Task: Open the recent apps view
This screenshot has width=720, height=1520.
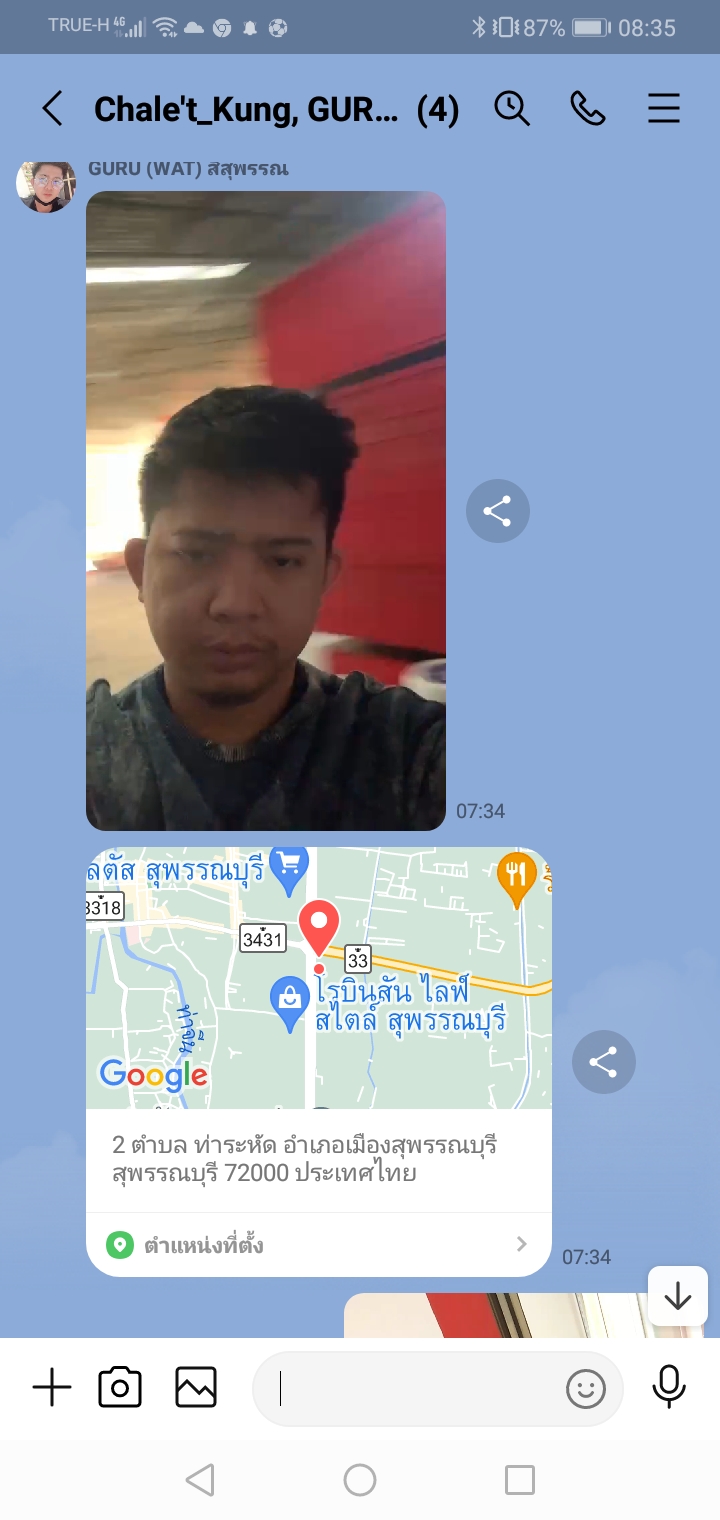Action: coord(519,1480)
